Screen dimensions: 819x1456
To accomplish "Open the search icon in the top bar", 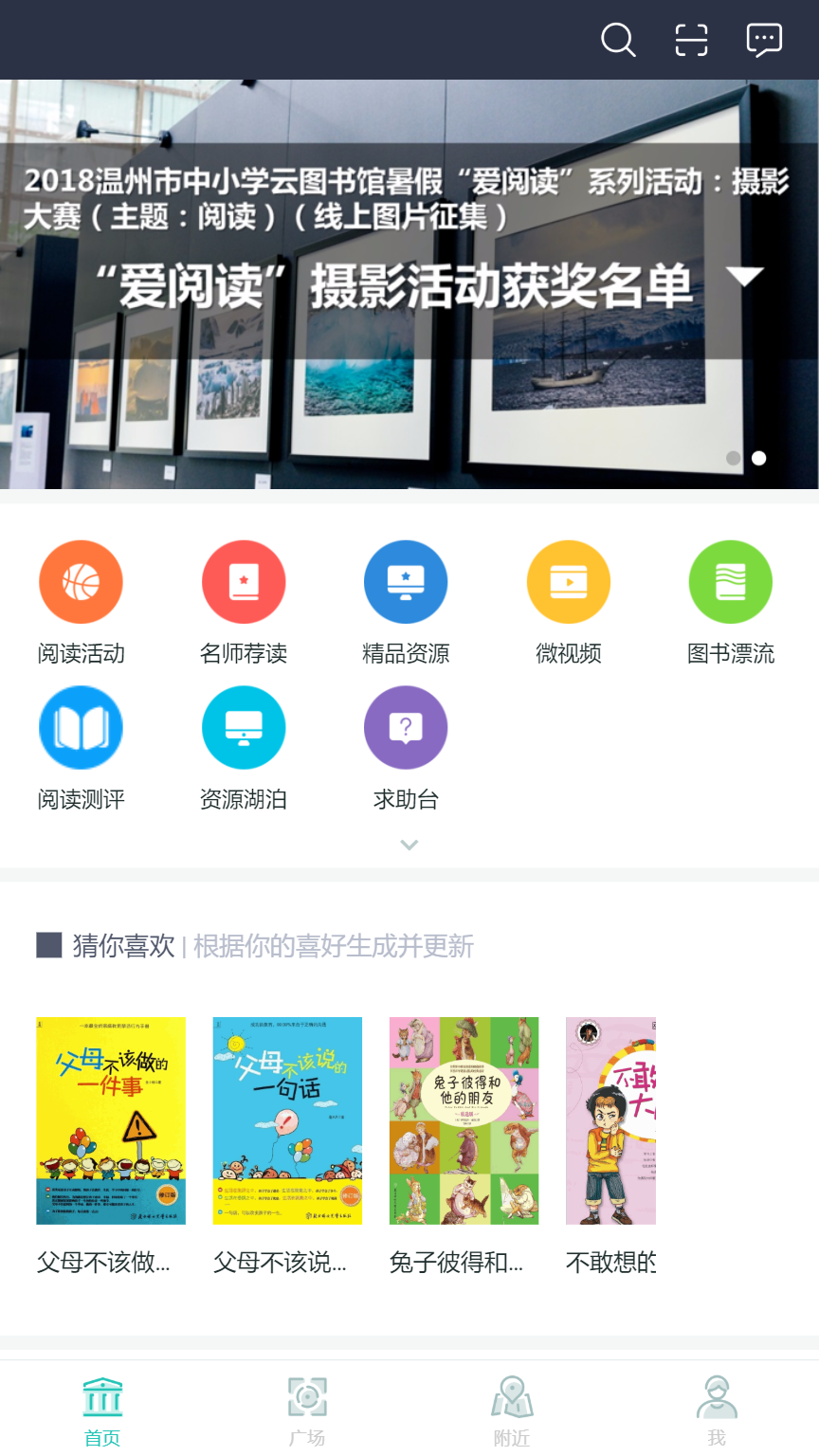I will tap(618, 40).
